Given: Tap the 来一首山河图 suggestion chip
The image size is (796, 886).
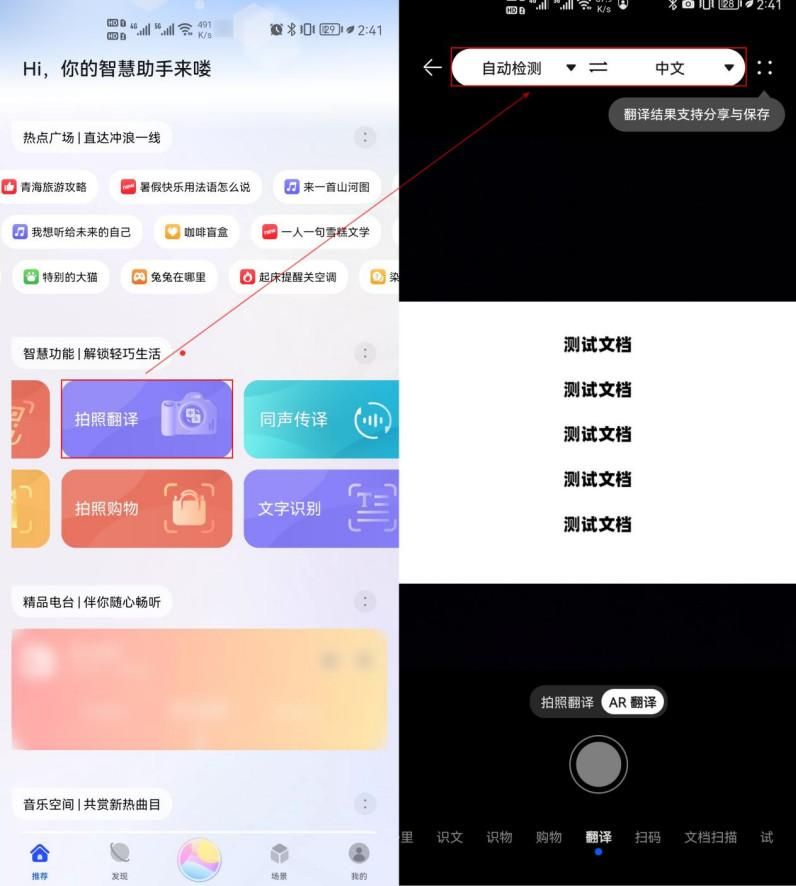Looking at the screenshot, I should pyautogui.click(x=327, y=187).
